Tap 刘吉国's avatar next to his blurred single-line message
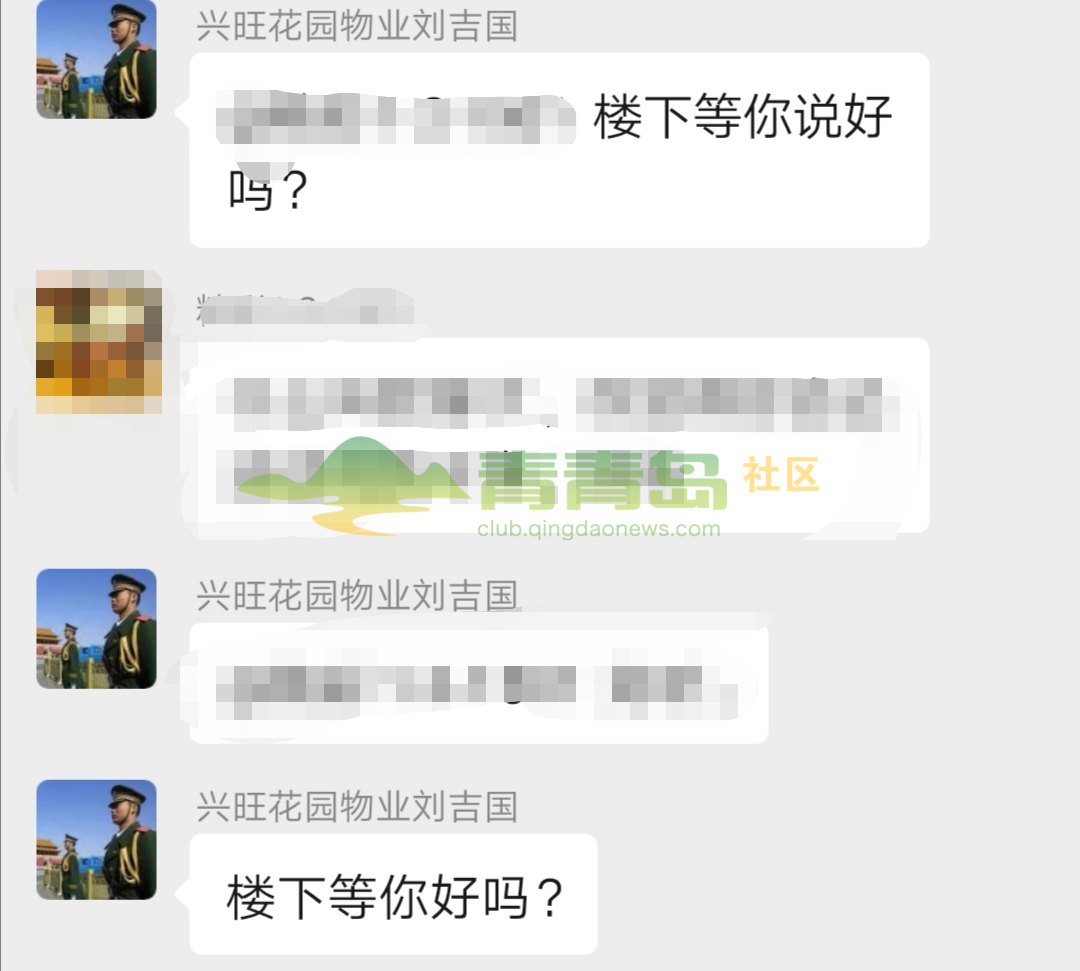1080x971 pixels. click(96, 628)
